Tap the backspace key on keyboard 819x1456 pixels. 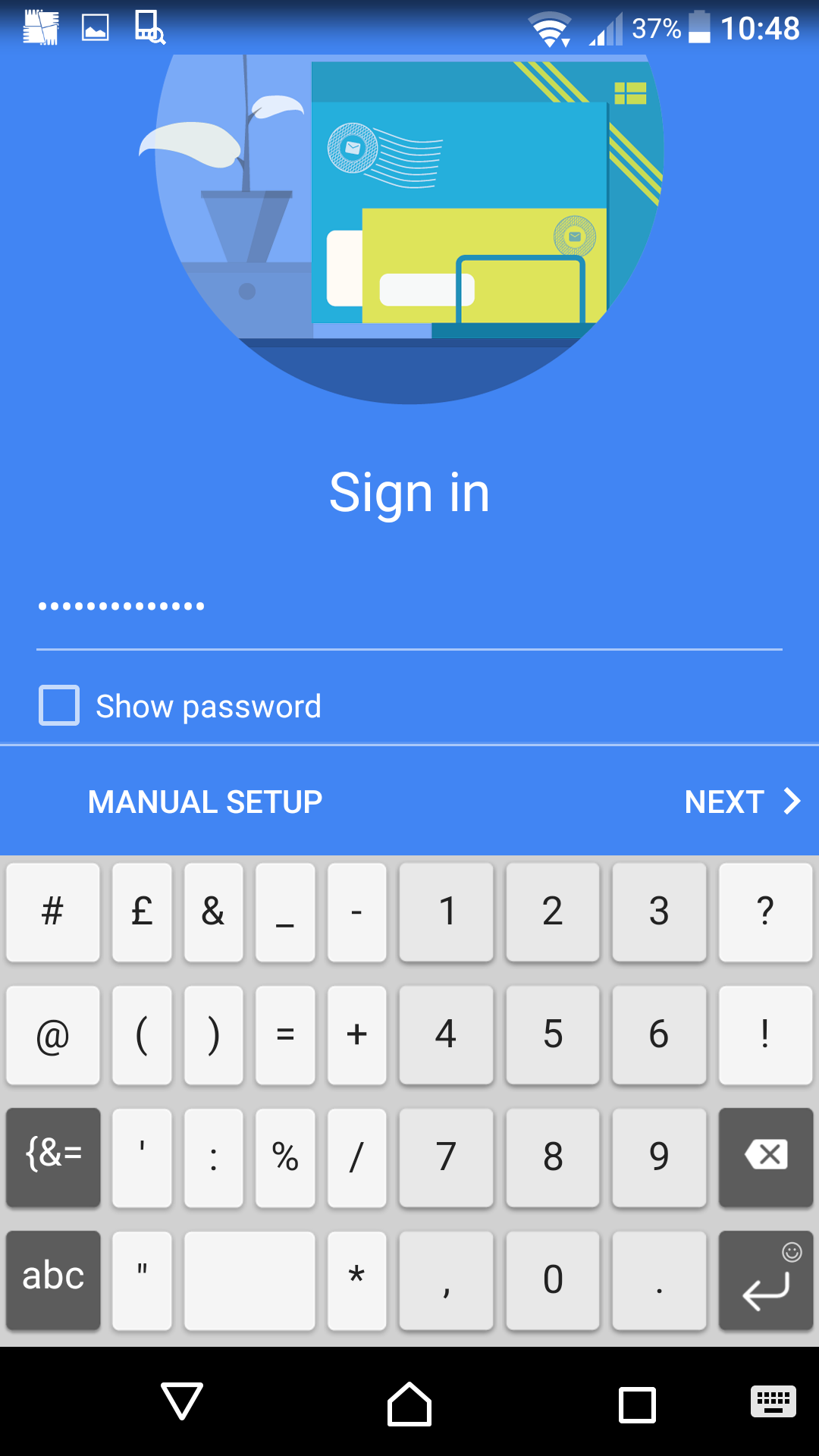[766, 1156]
